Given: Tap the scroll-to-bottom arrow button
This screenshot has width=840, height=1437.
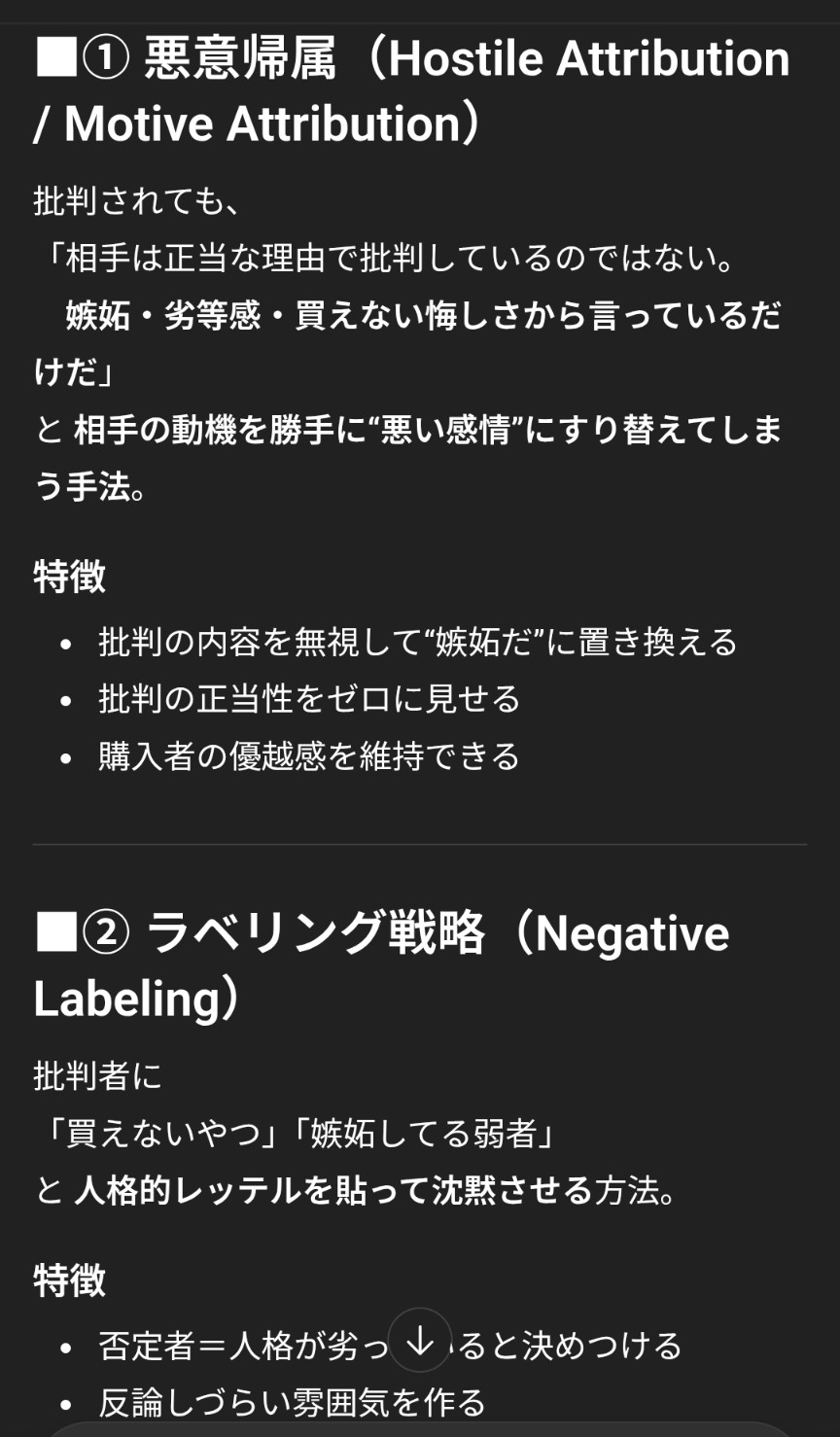Looking at the screenshot, I should click(x=420, y=1341).
